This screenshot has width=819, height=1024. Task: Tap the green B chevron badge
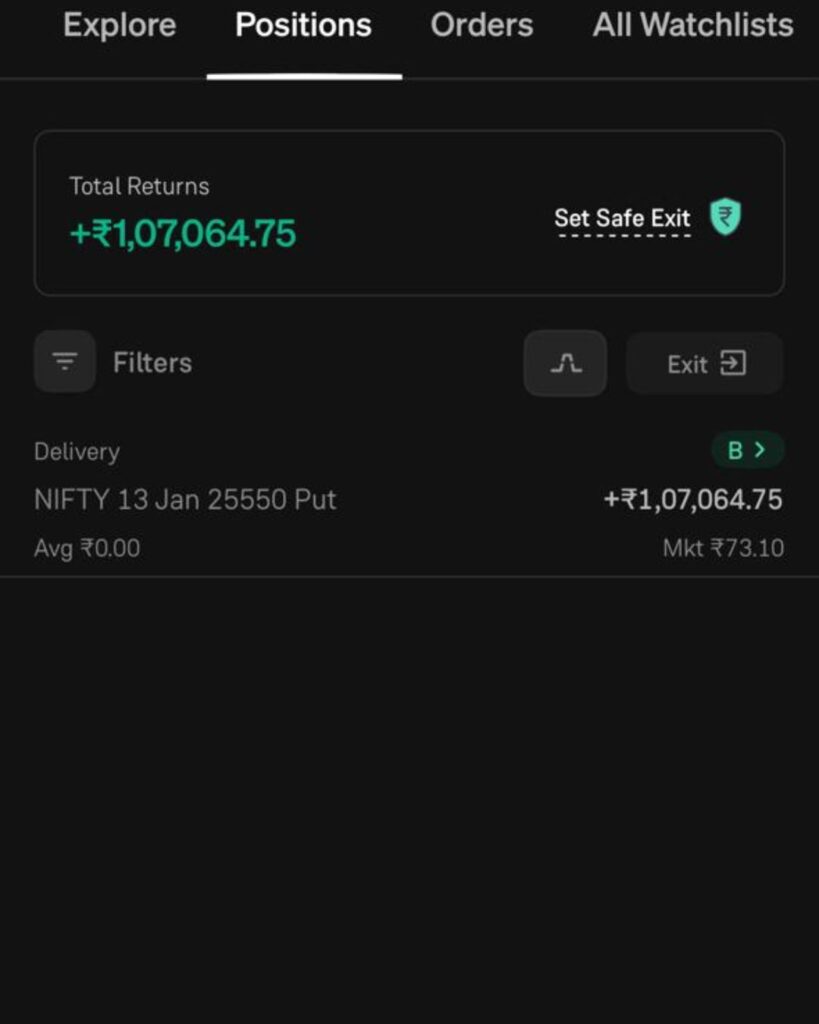point(747,450)
